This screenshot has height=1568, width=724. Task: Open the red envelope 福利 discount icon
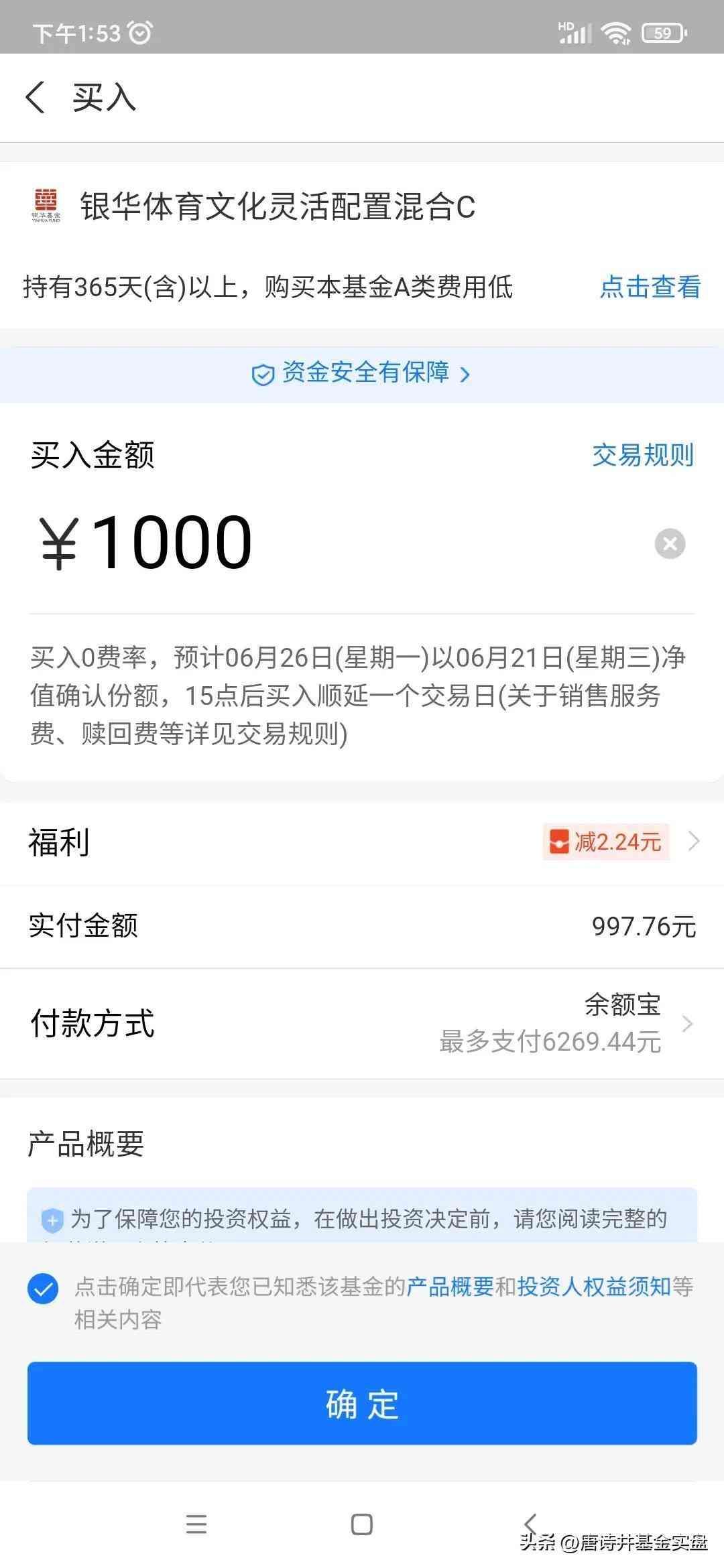coord(558,842)
